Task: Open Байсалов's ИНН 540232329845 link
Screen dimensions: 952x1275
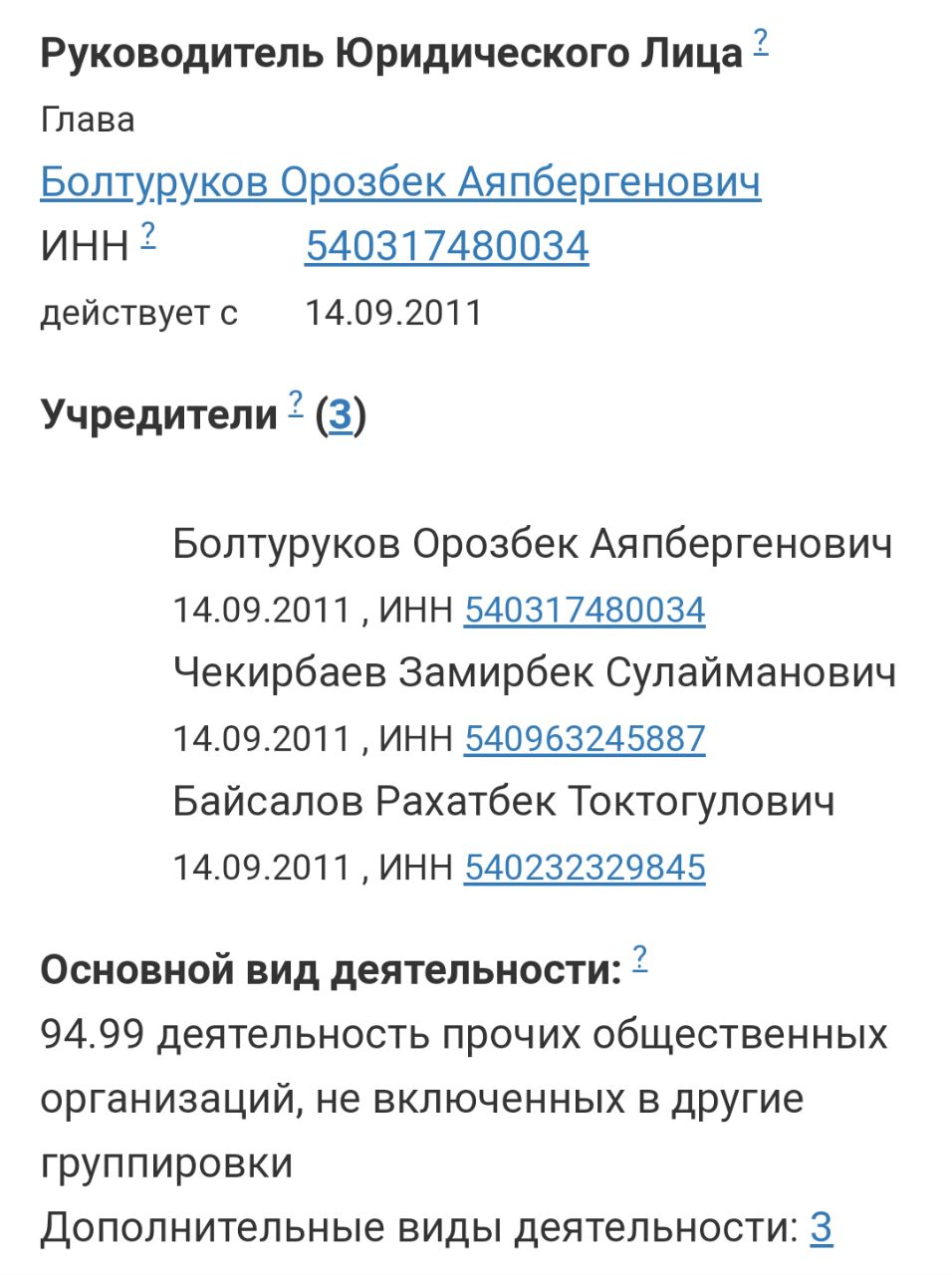Action: coord(585,868)
